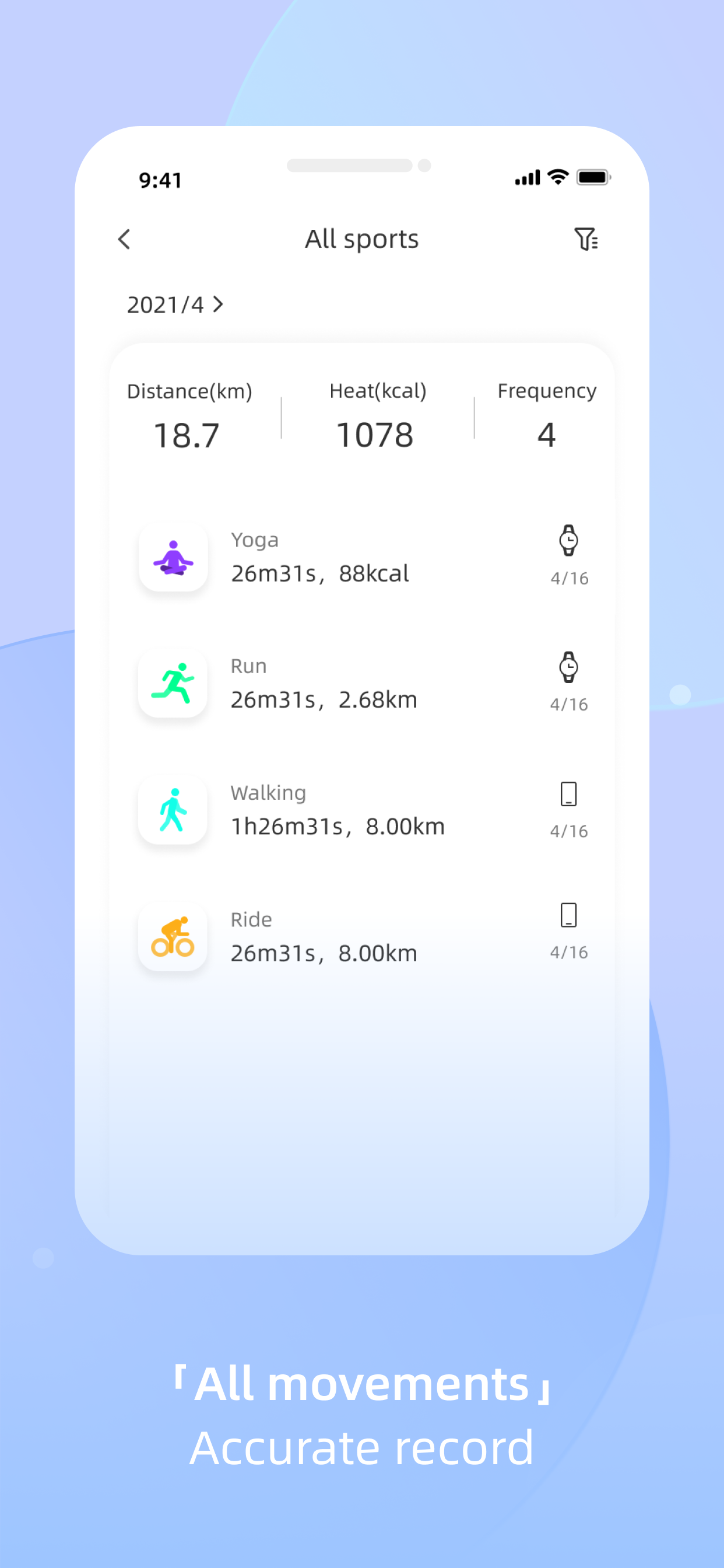Click the Frequency count showing 4

pos(546,433)
